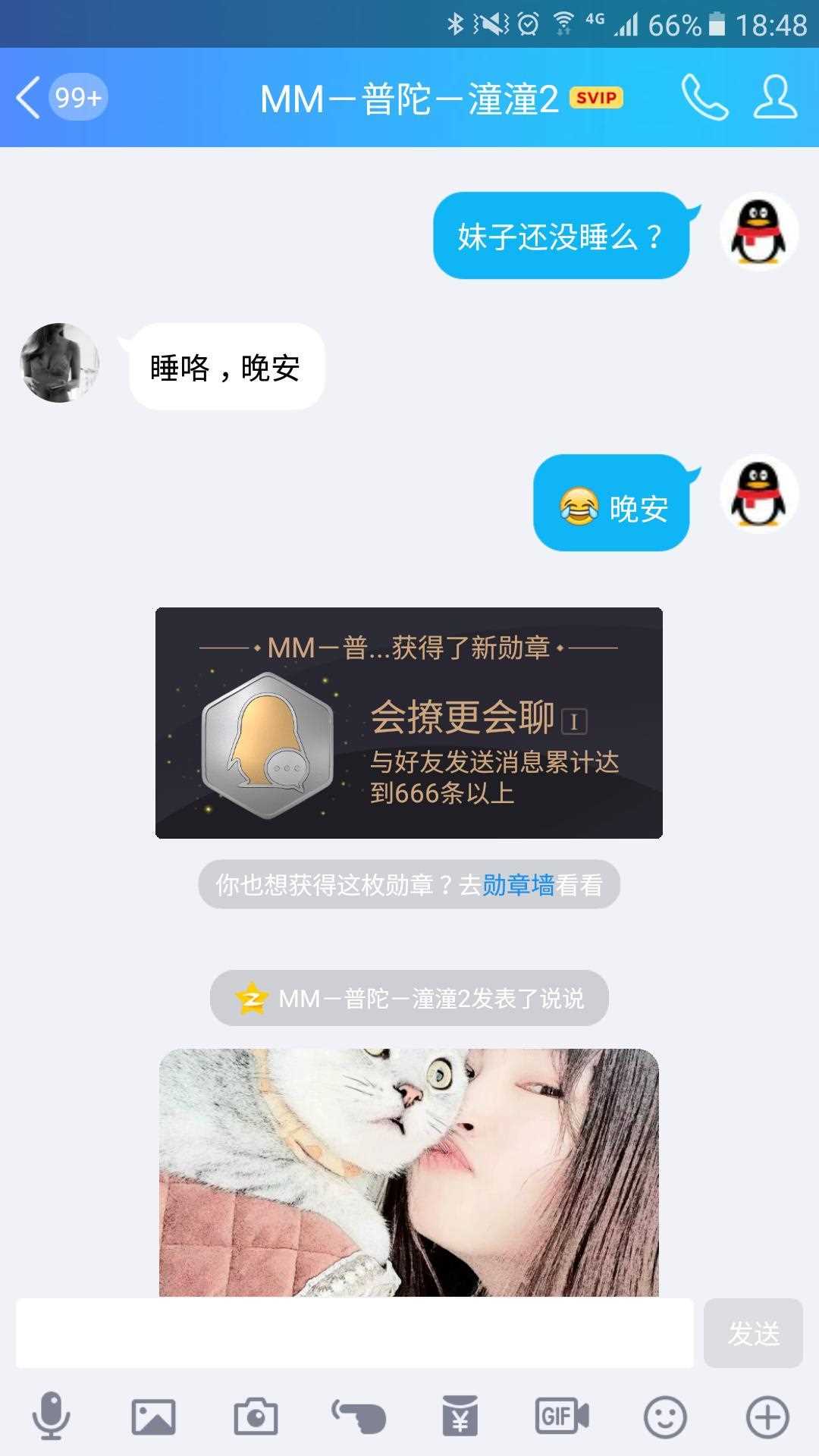Open the emoji panel
The width and height of the screenshot is (819, 1456).
[665, 1416]
